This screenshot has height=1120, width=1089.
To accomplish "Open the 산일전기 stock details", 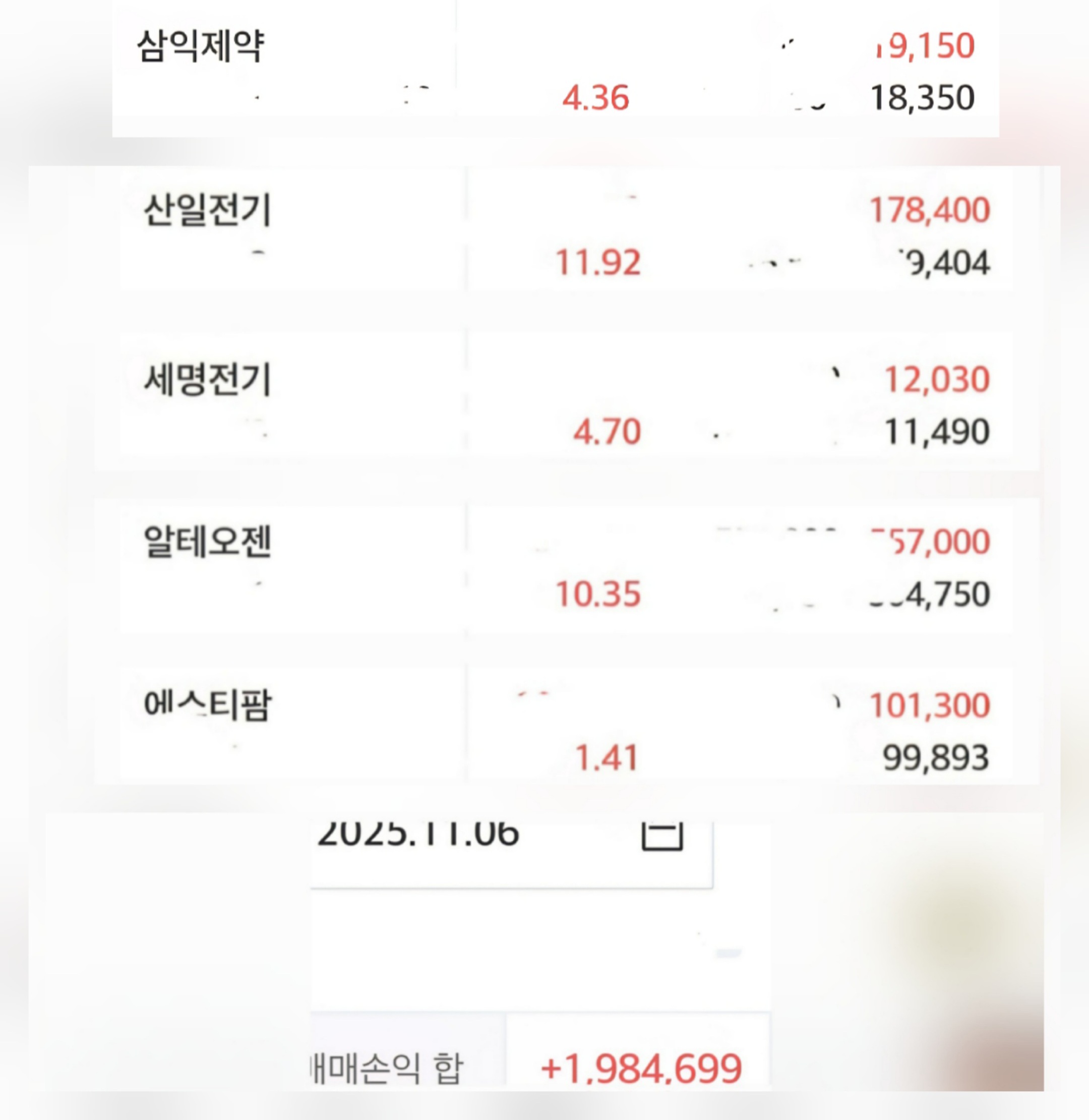I will pos(207,212).
